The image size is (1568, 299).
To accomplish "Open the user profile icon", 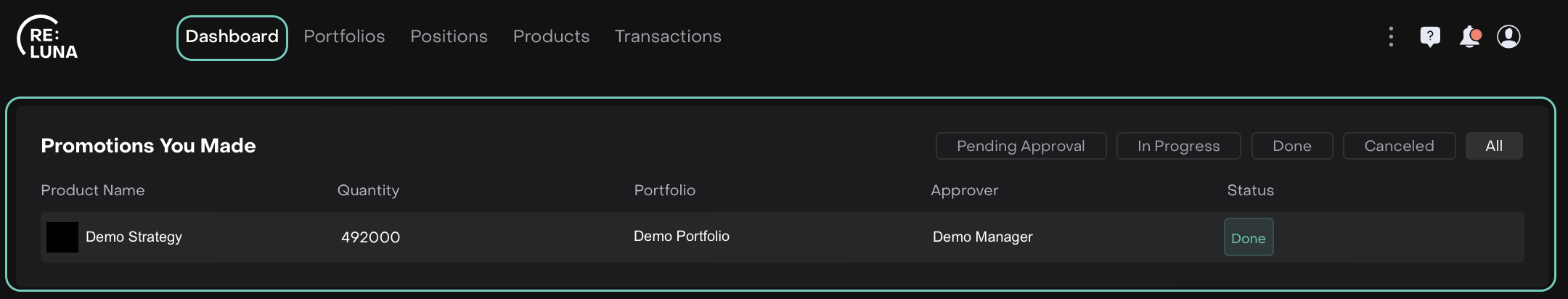I will [1508, 37].
